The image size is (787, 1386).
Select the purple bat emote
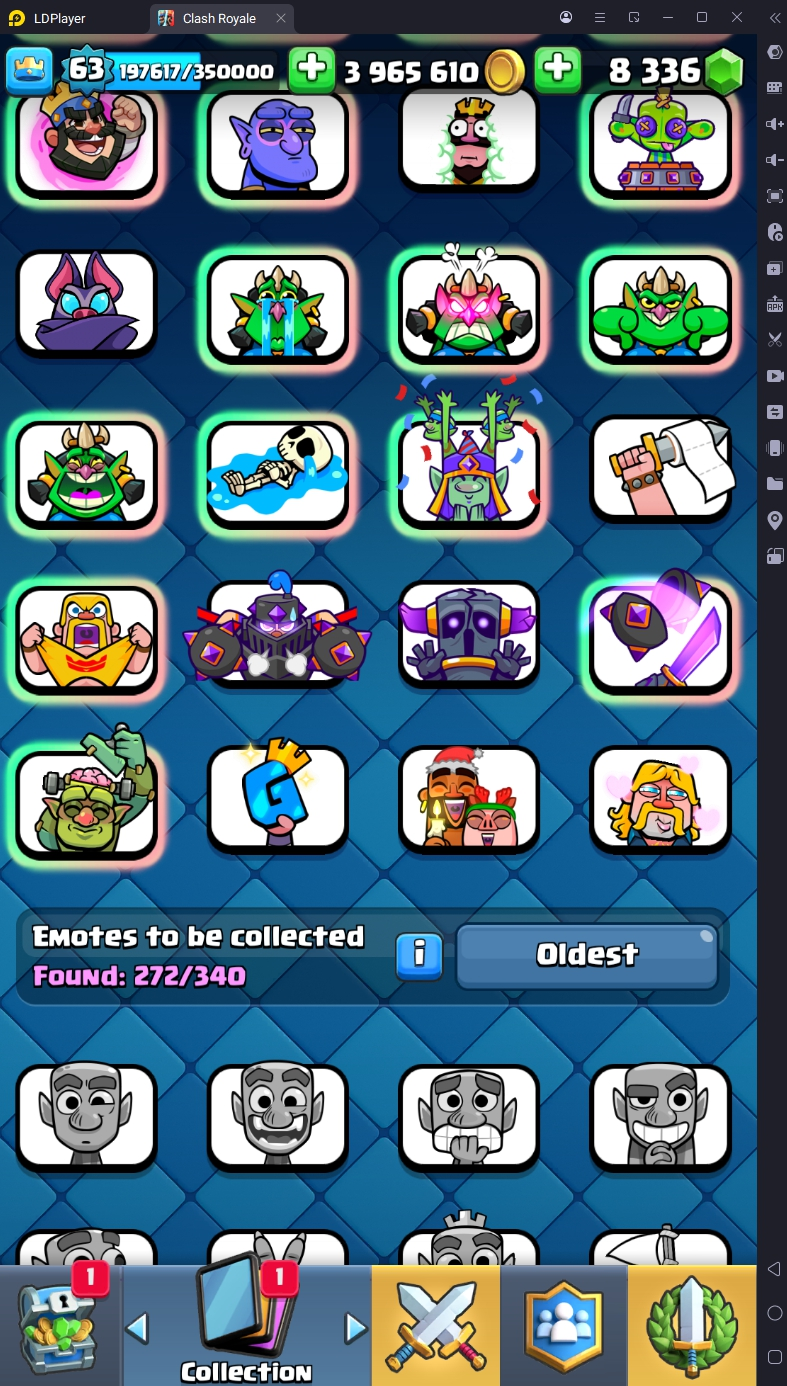(x=86, y=303)
